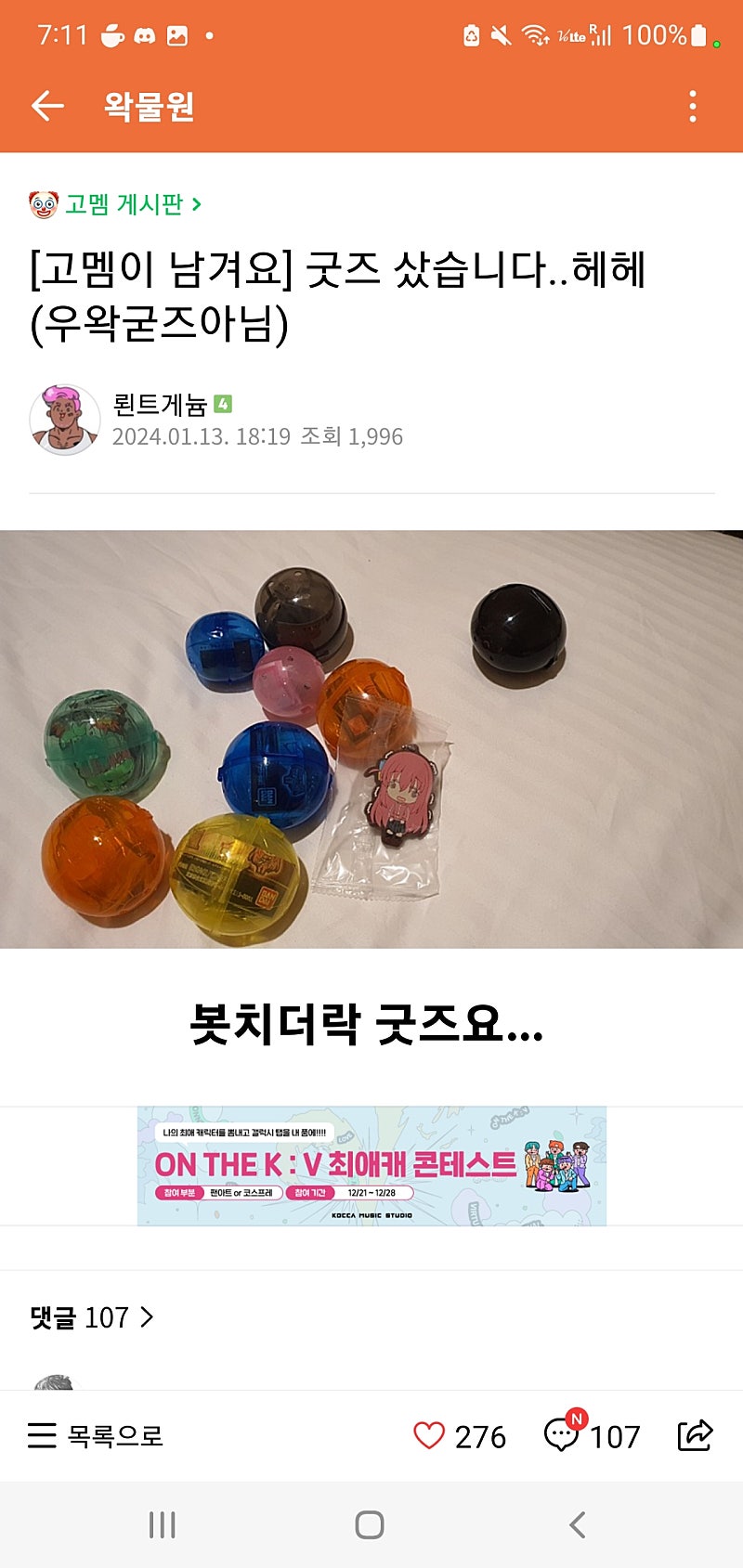The height and width of the screenshot is (1568, 743).
Task: Like this post with the heart icon
Action: point(429,1435)
